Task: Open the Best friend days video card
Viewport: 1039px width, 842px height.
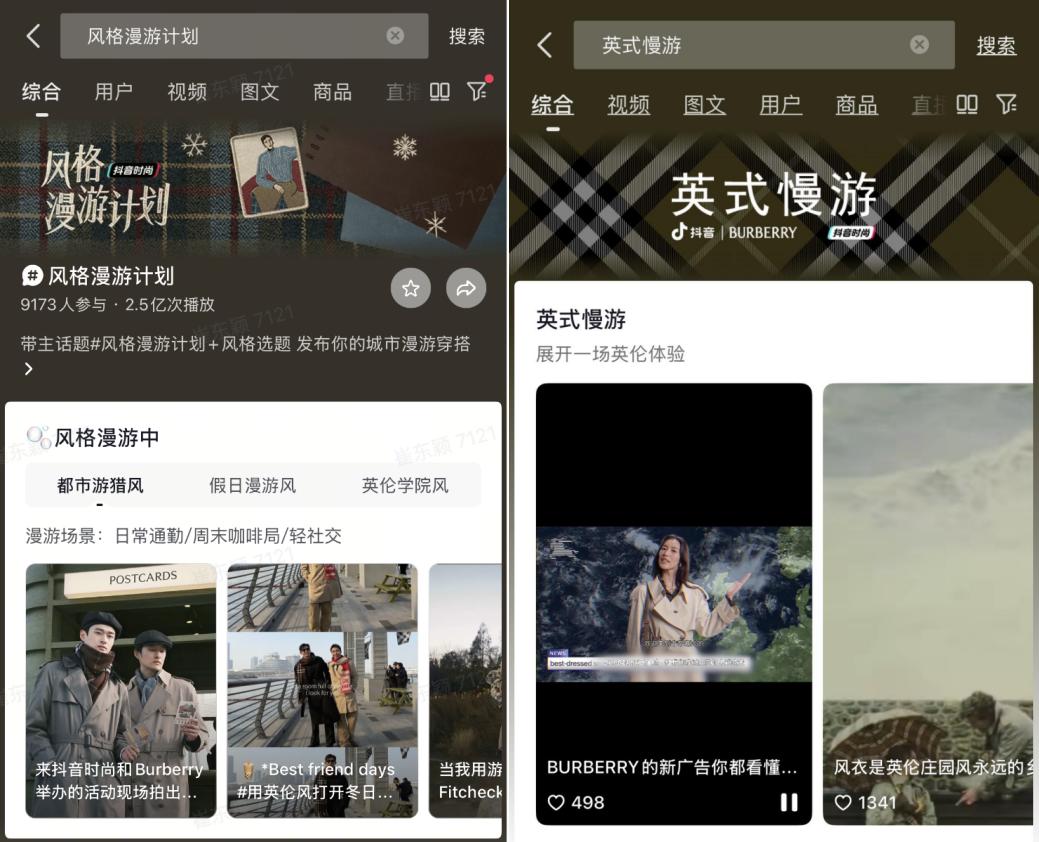Action: pyautogui.click(x=322, y=690)
